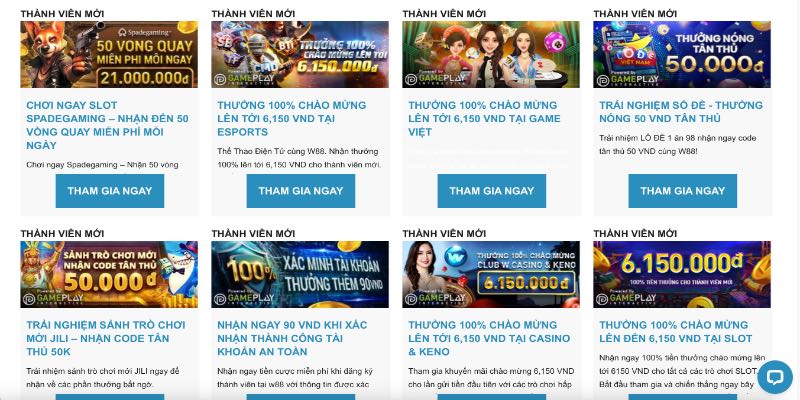Open the lottery 50.000đ newbie bonus banner
This screenshot has width=800, height=400.
(x=682, y=55)
